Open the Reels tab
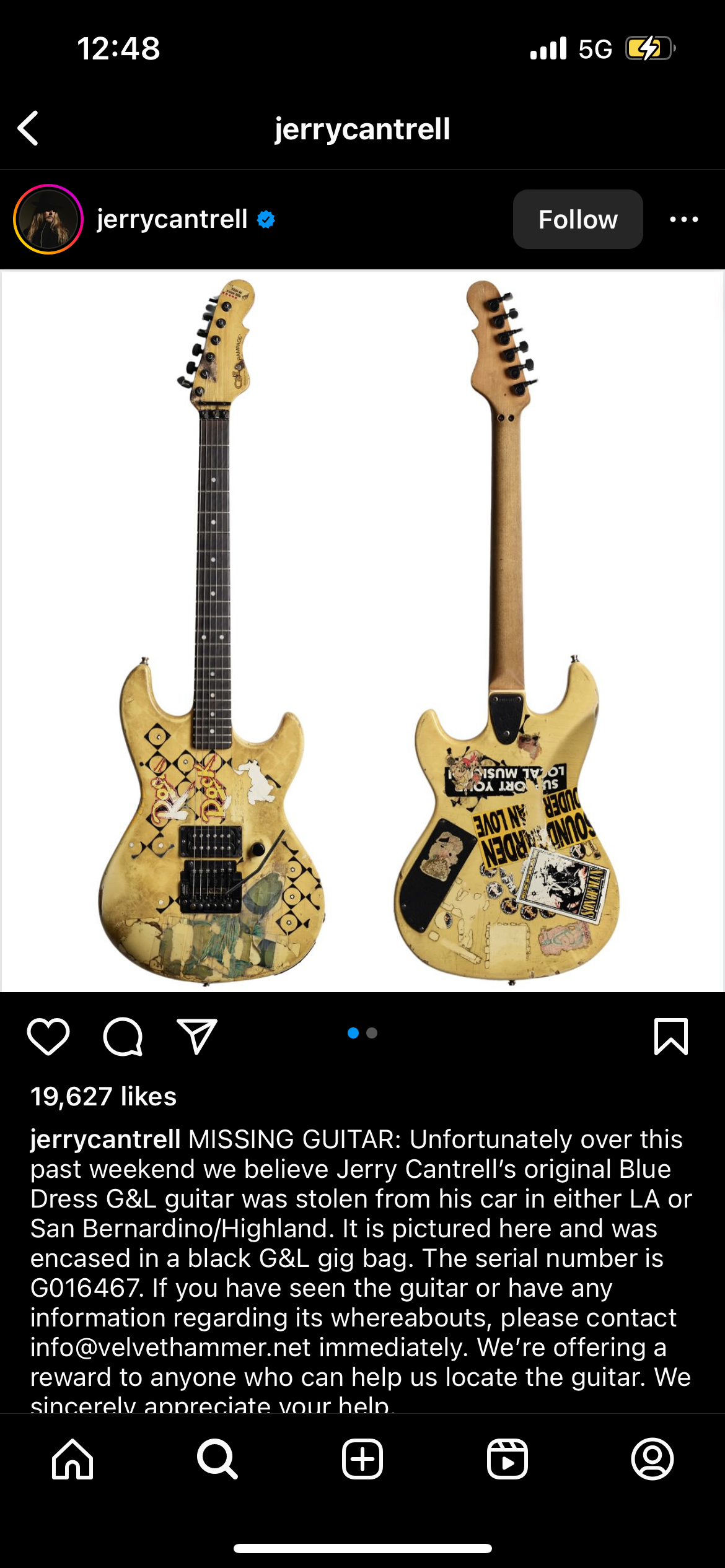The width and height of the screenshot is (725, 1568). [507, 1459]
